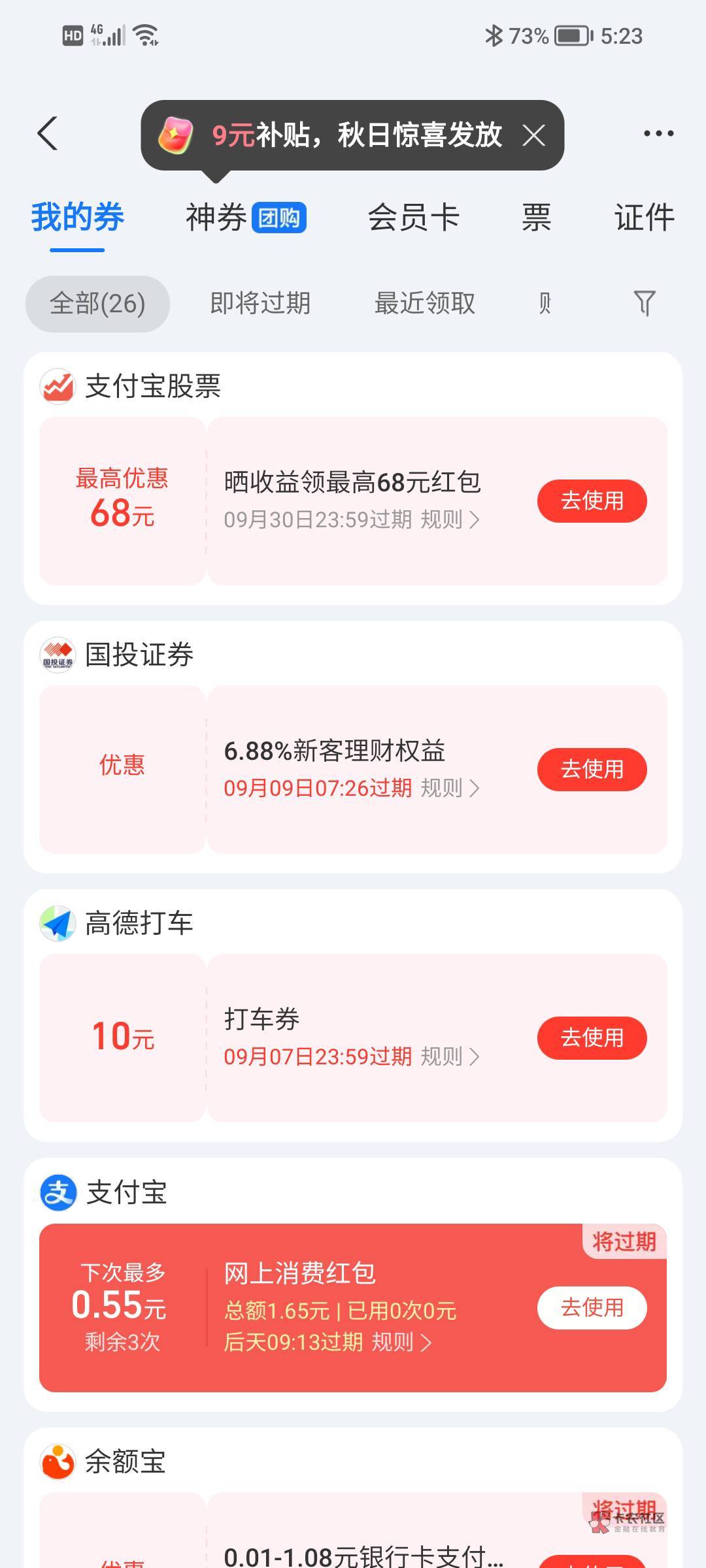Filter coupons by 即将过期
Viewport: 706px width, 1568px height.
click(x=260, y=304)
